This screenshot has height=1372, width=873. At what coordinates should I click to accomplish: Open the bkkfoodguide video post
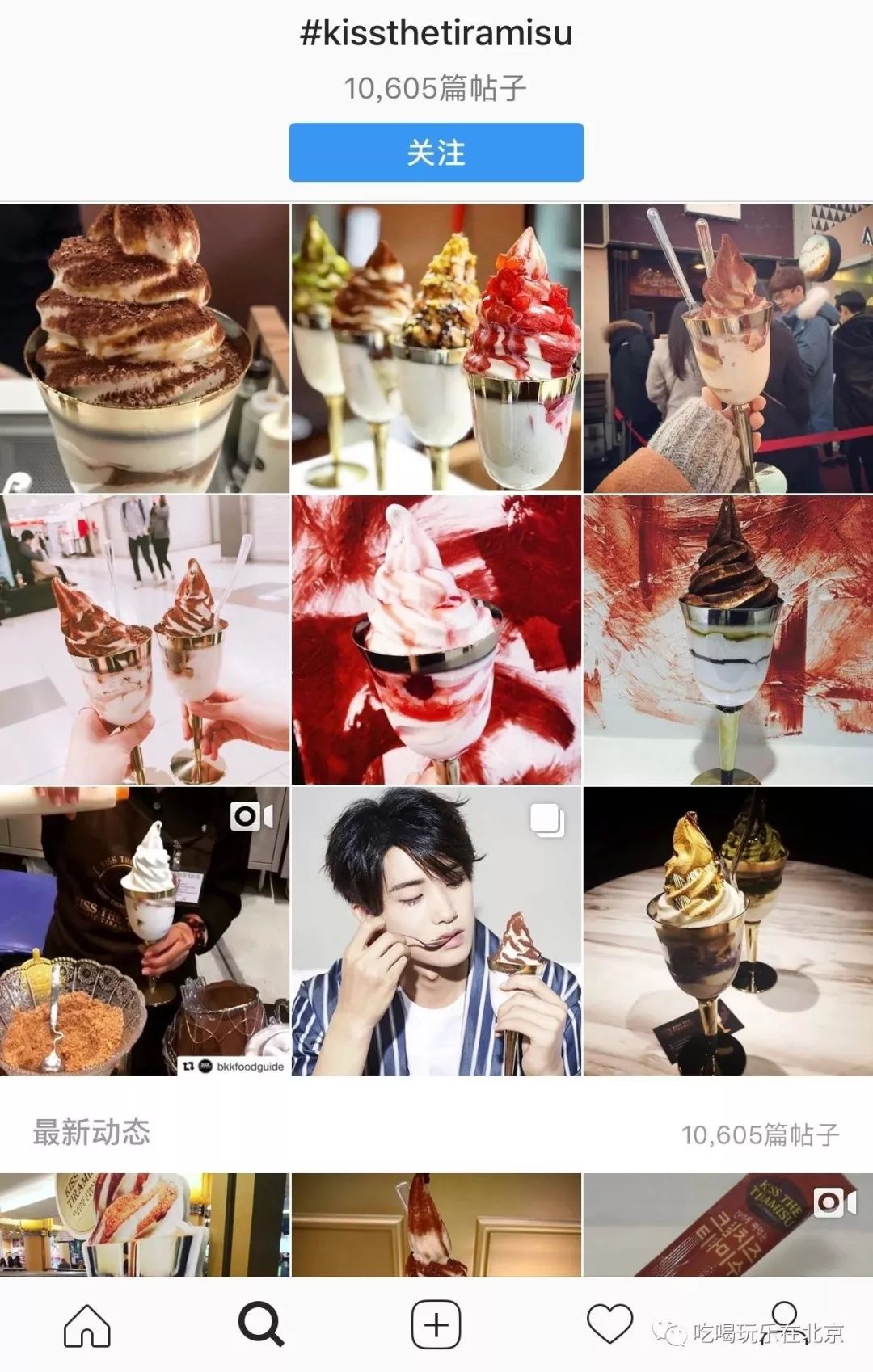tap(144, 931)
